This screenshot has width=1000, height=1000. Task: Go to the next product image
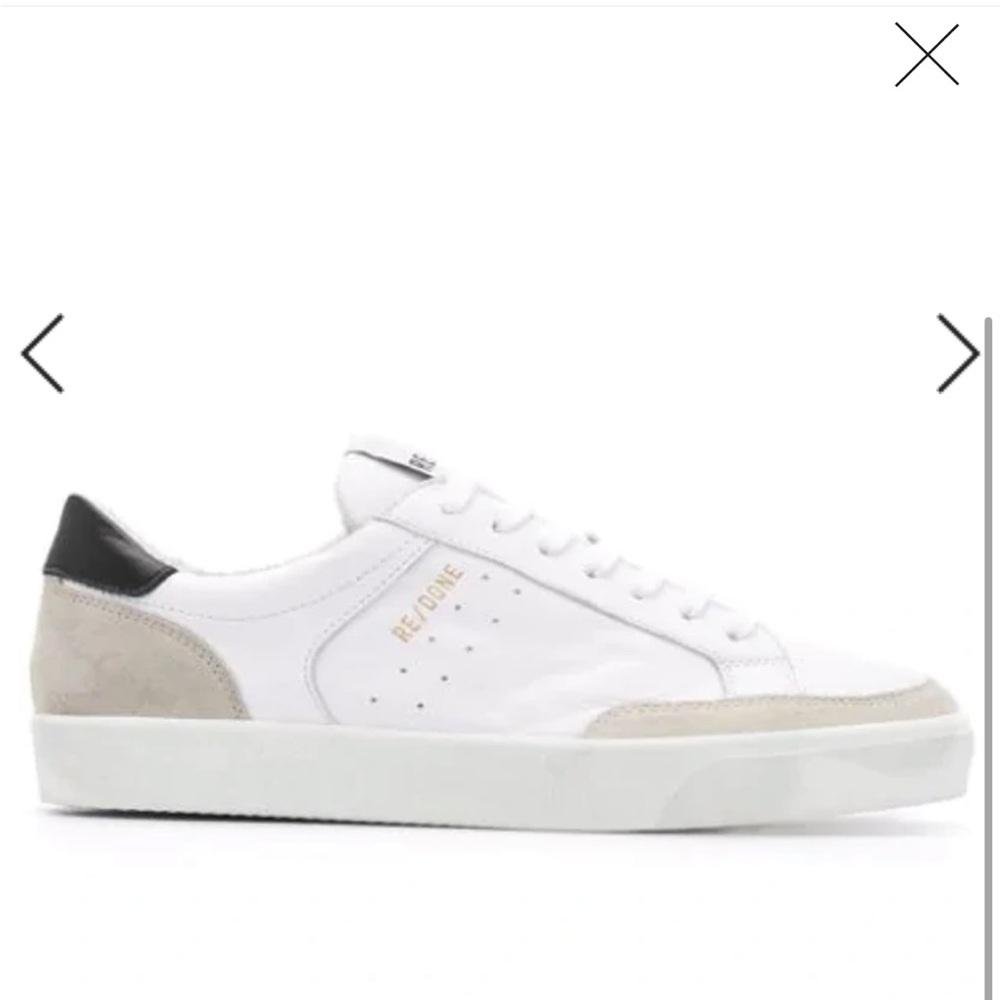coord(958,352)
